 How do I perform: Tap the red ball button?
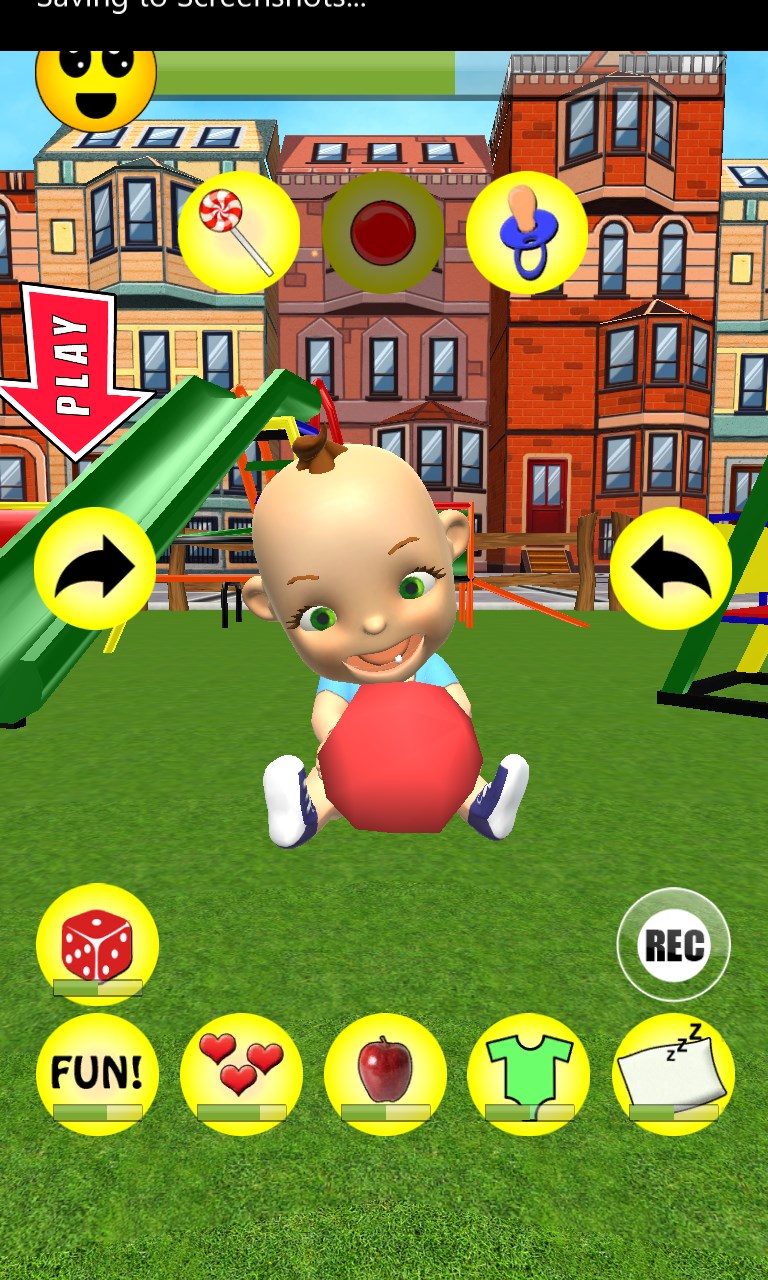[x=383, y=232]
